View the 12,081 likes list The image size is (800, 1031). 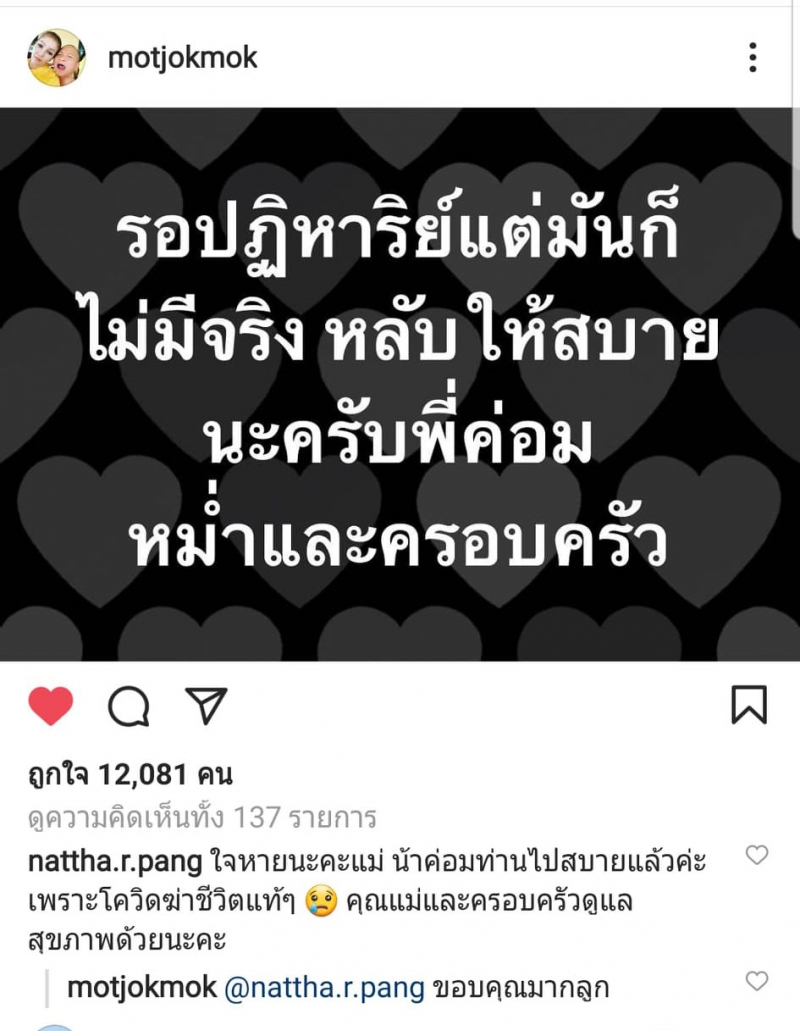tap(131, 774)
